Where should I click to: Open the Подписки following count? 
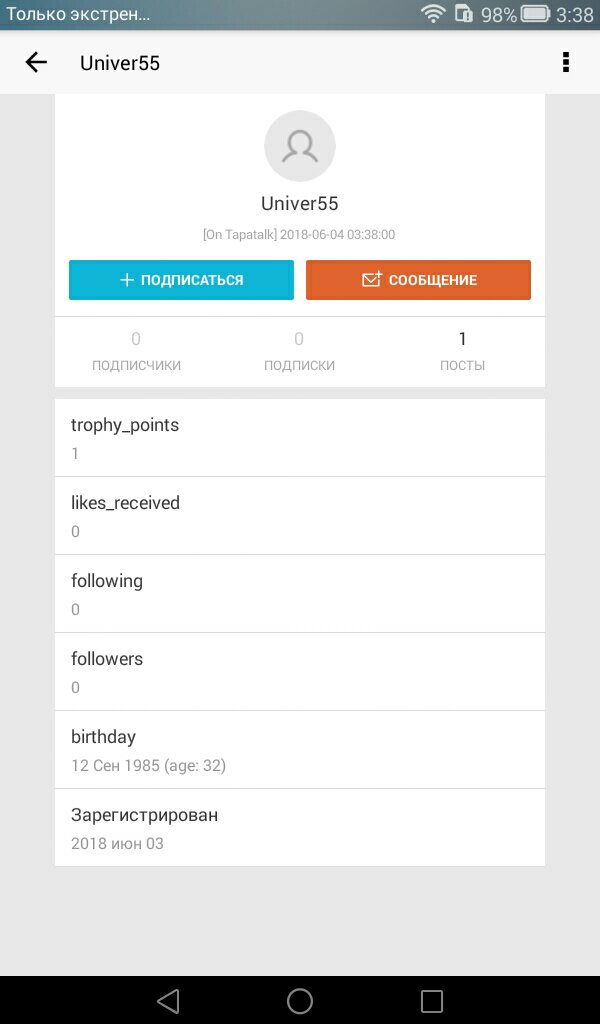(x=299, y=351)
